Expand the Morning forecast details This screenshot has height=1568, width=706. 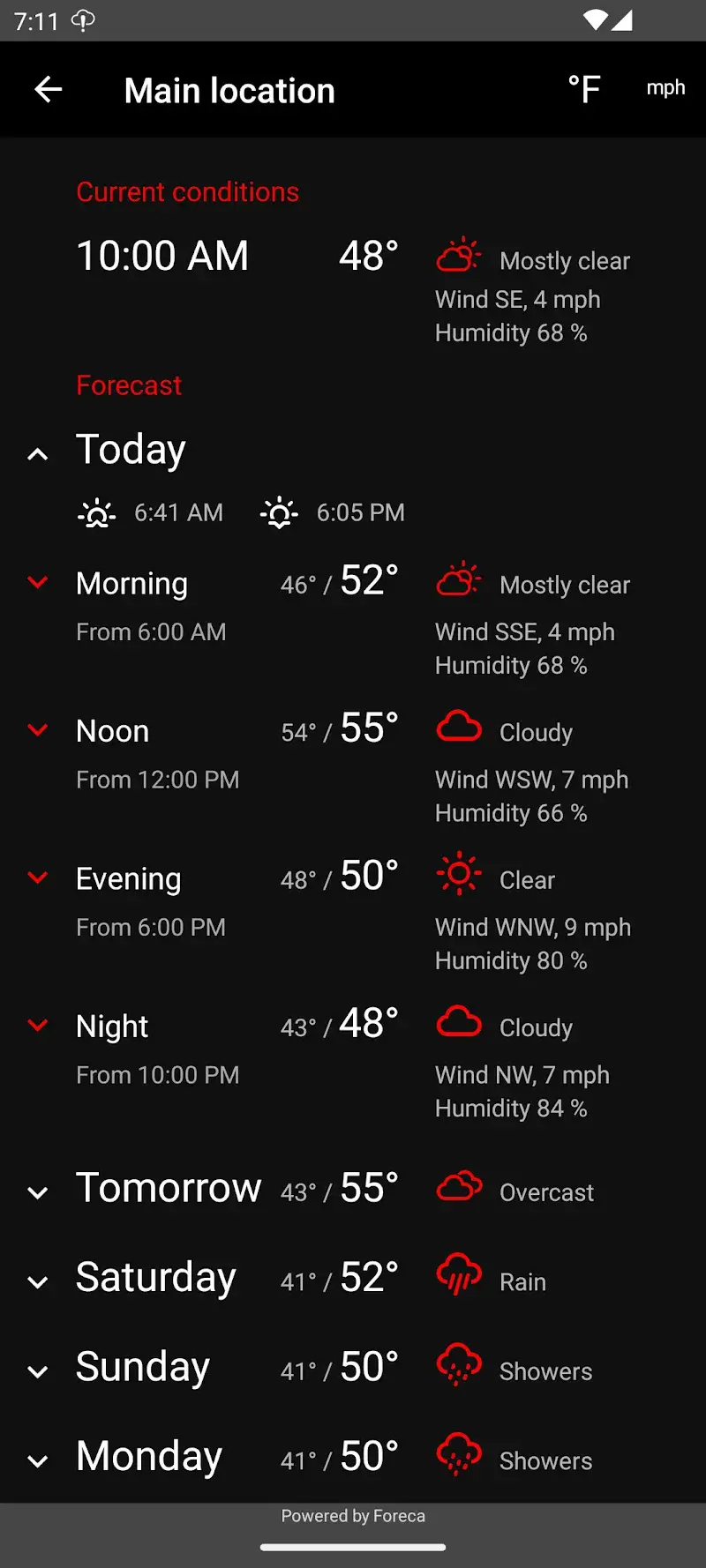[38, 582]
